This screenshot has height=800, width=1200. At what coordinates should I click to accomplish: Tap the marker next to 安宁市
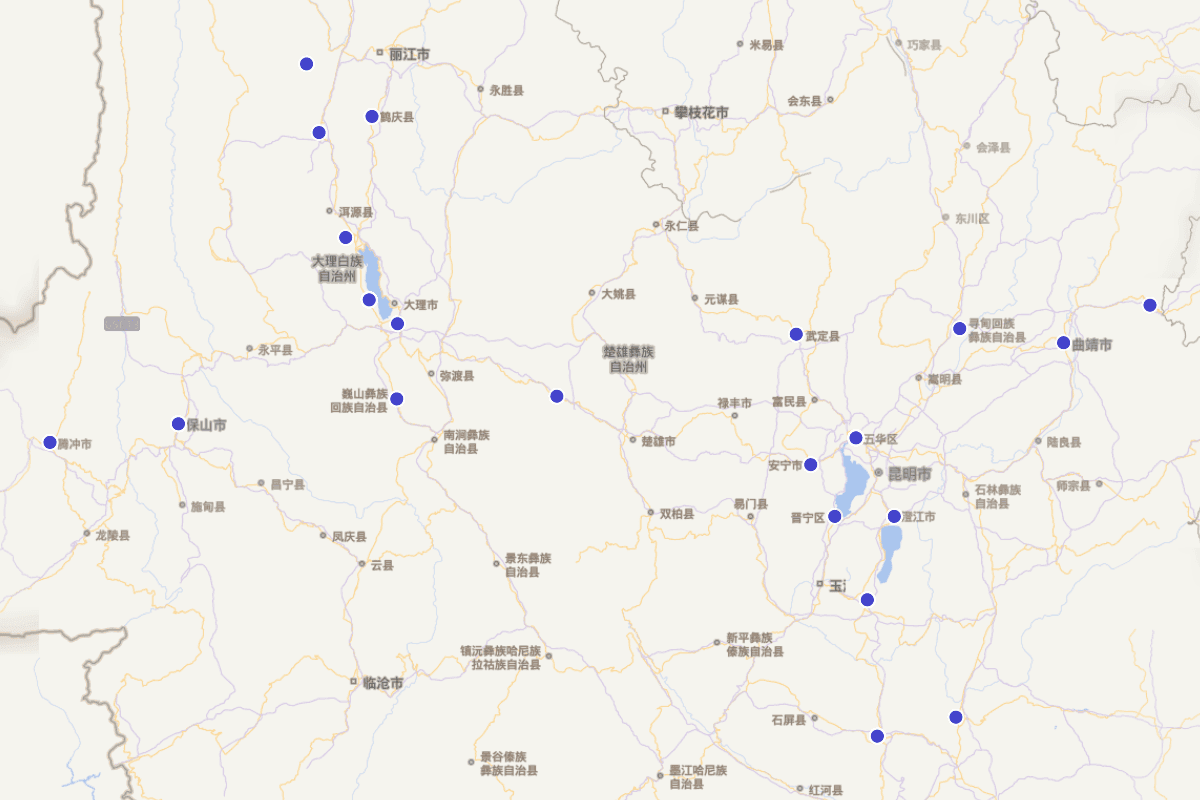click(811, 464)
